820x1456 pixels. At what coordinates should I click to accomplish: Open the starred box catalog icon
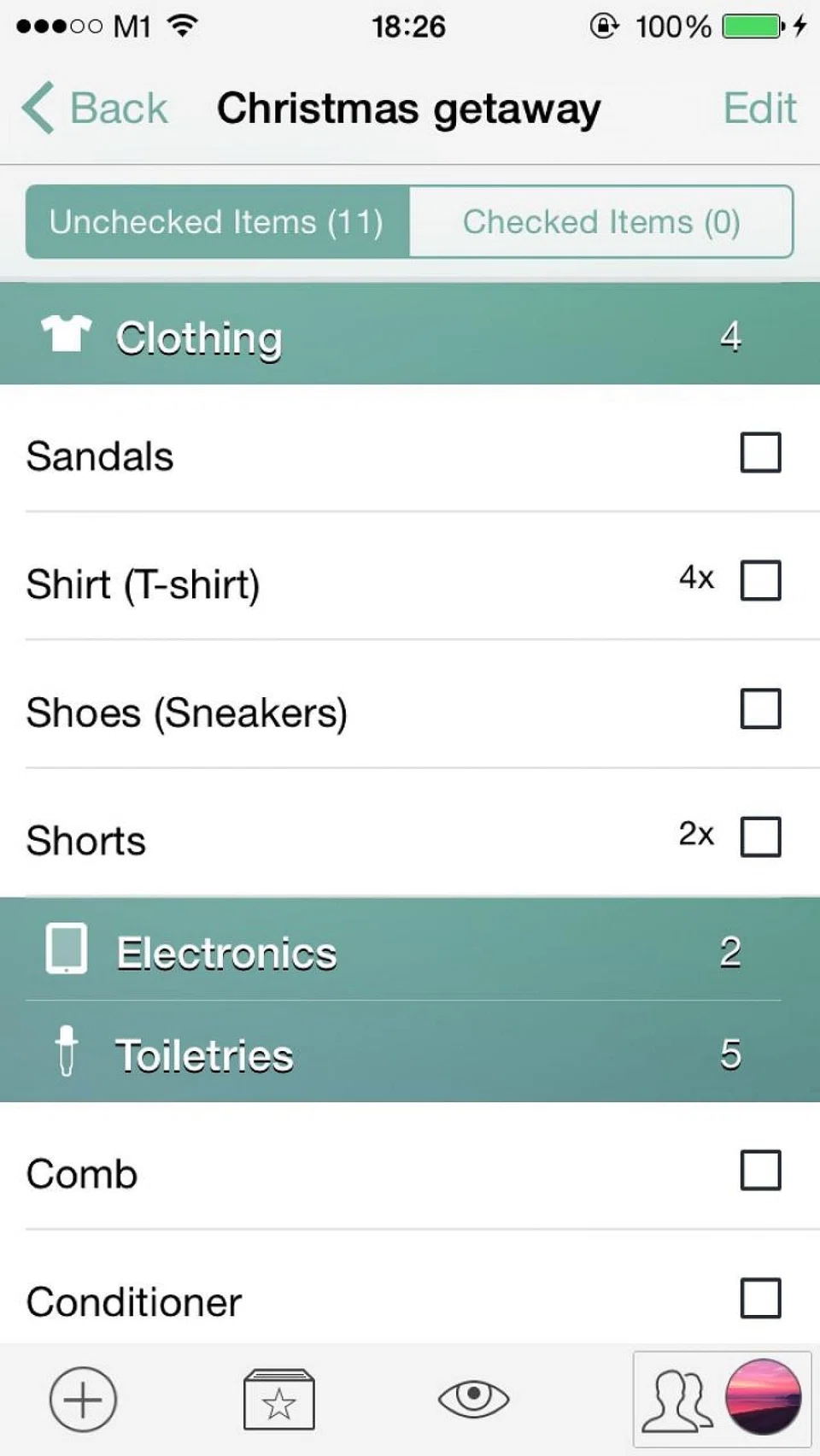[x=278, y=1400]
